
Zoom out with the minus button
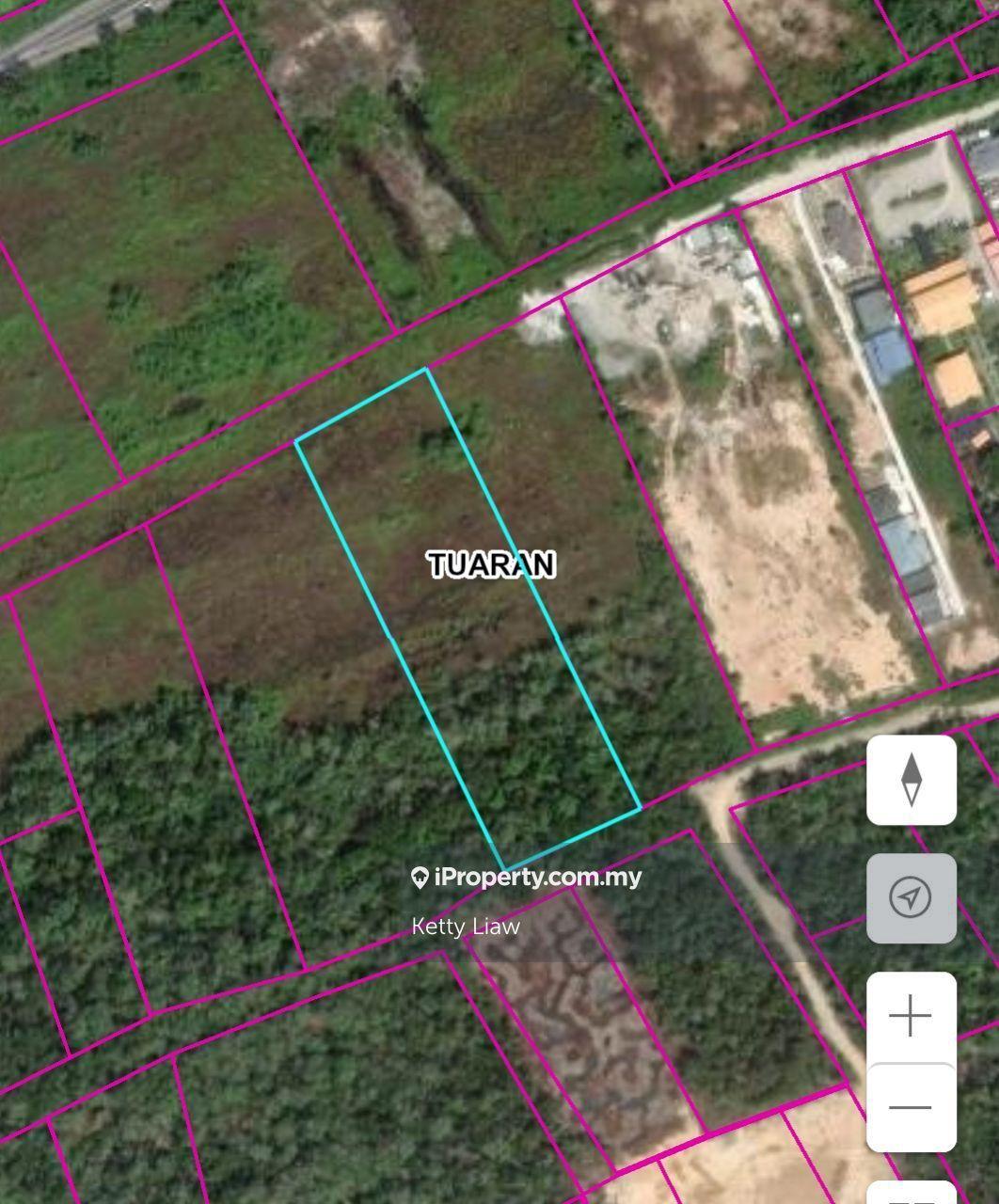911,1107
